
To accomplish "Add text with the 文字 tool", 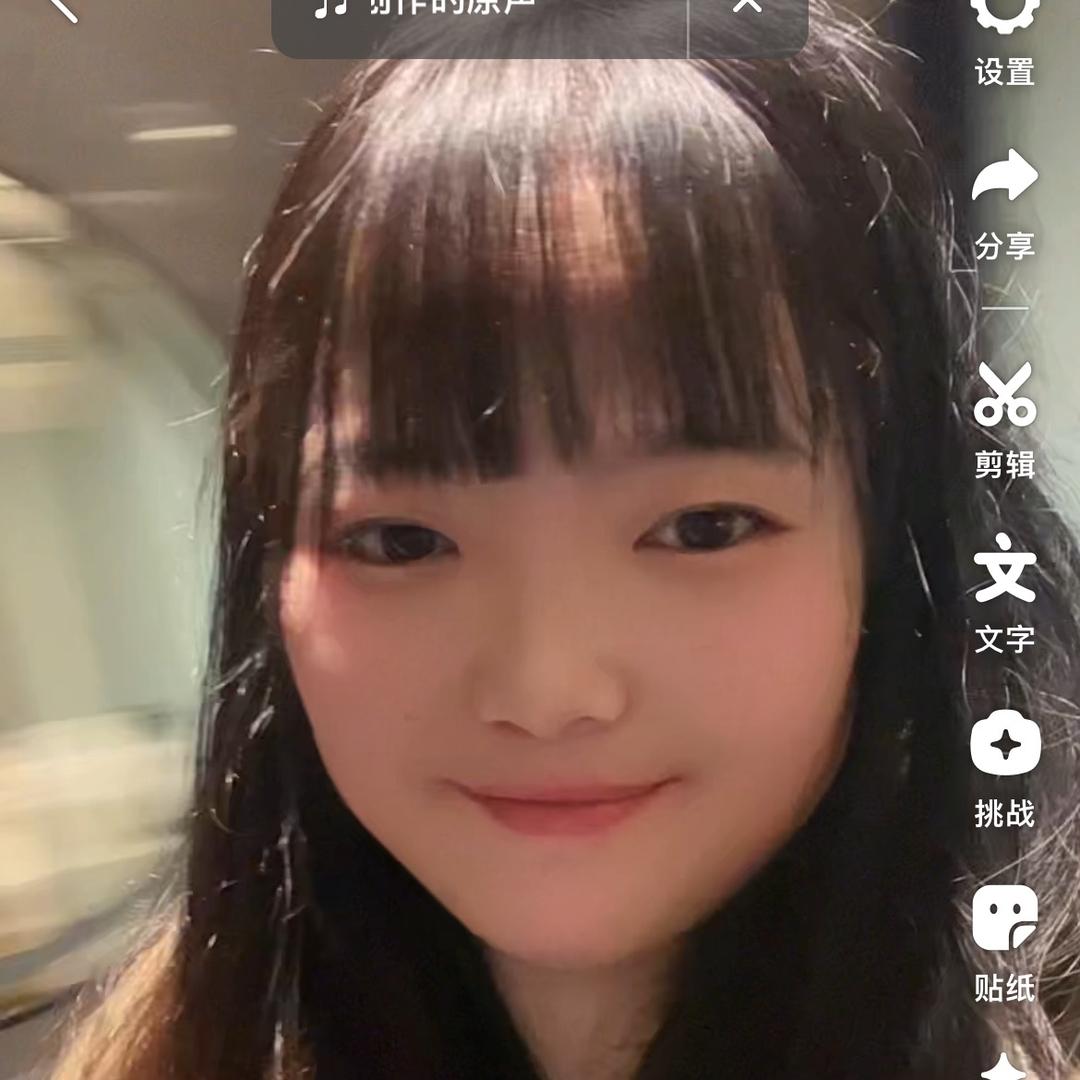I will point(1004,590).
